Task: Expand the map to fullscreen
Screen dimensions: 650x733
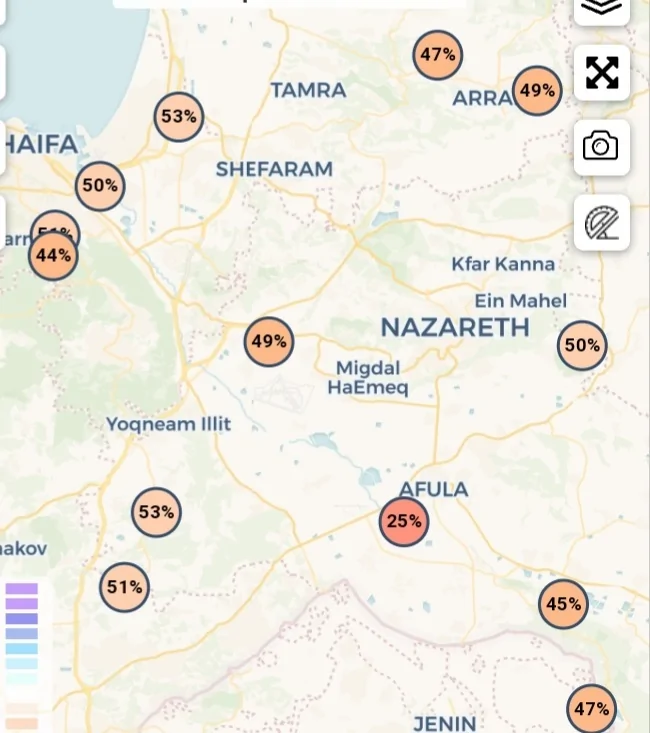Action: click(601, 72)
